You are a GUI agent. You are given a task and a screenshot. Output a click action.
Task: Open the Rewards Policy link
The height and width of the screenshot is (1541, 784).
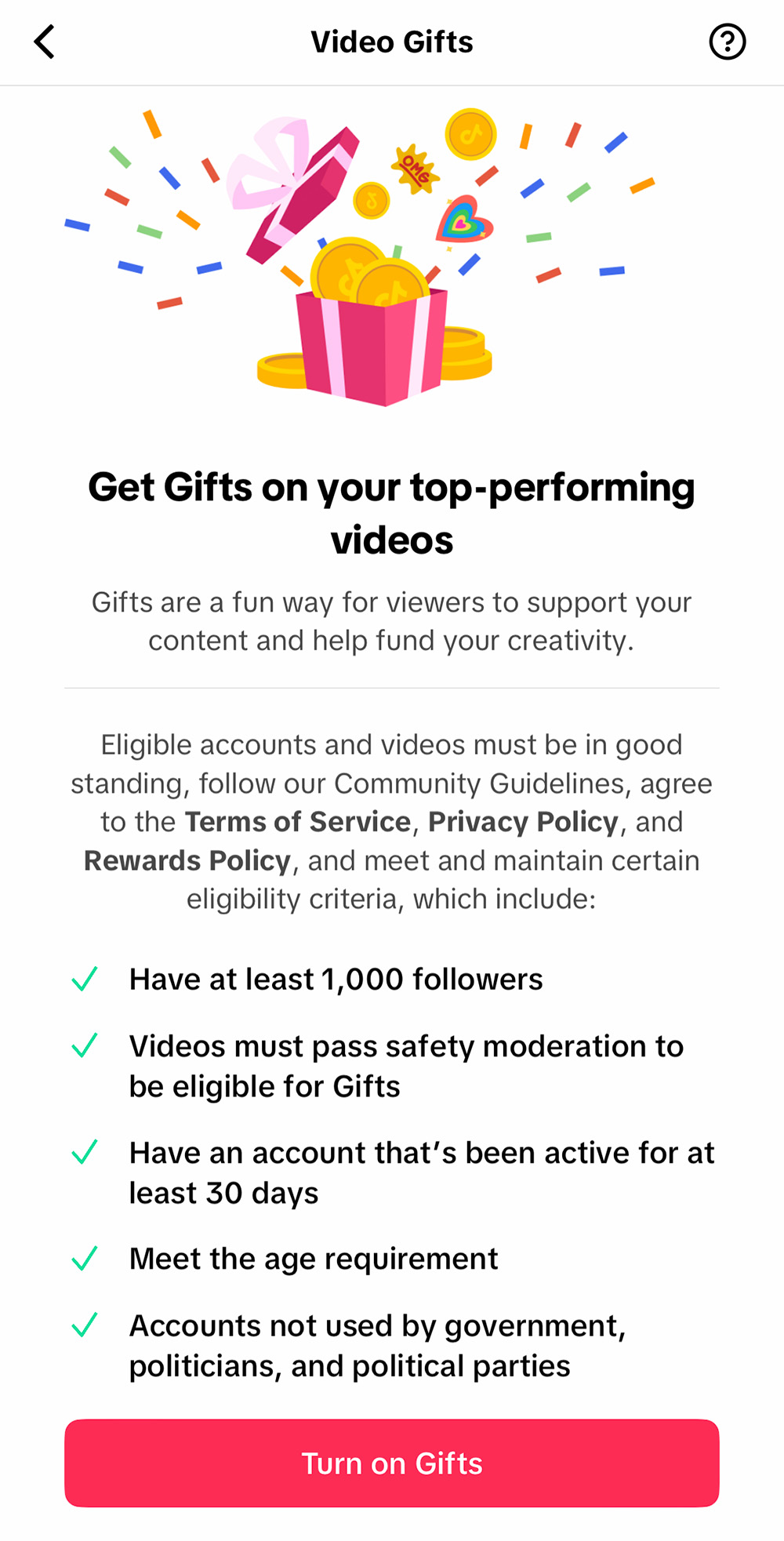pyautogui.click(x=187, y=860)
